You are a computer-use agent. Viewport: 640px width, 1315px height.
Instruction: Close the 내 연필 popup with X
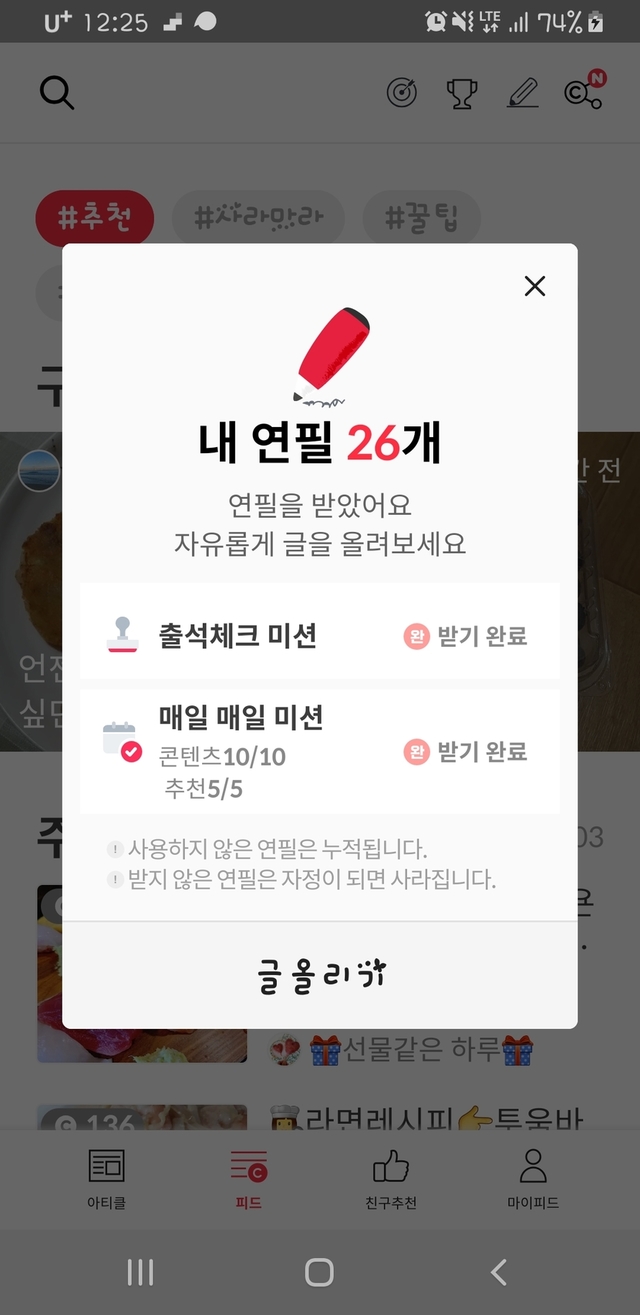pyautogui.click(x=535, y=287)
